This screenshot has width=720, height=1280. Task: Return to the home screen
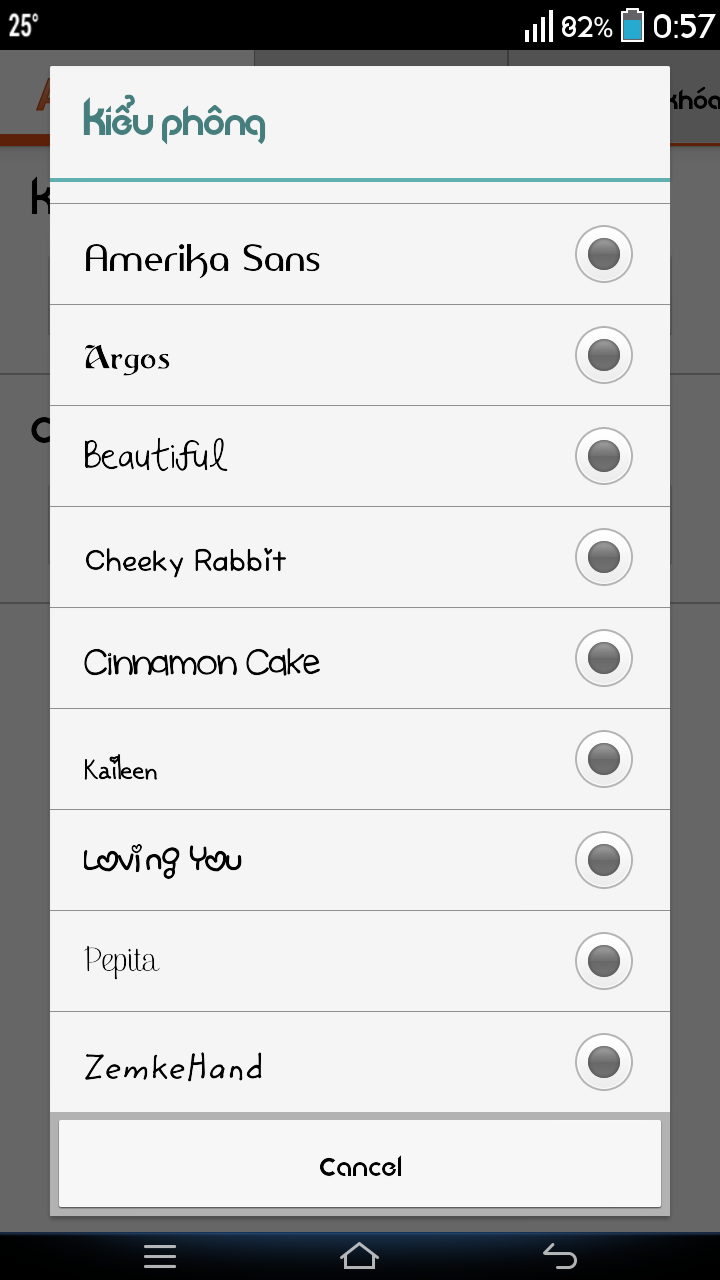click(x=360, y=1256)
